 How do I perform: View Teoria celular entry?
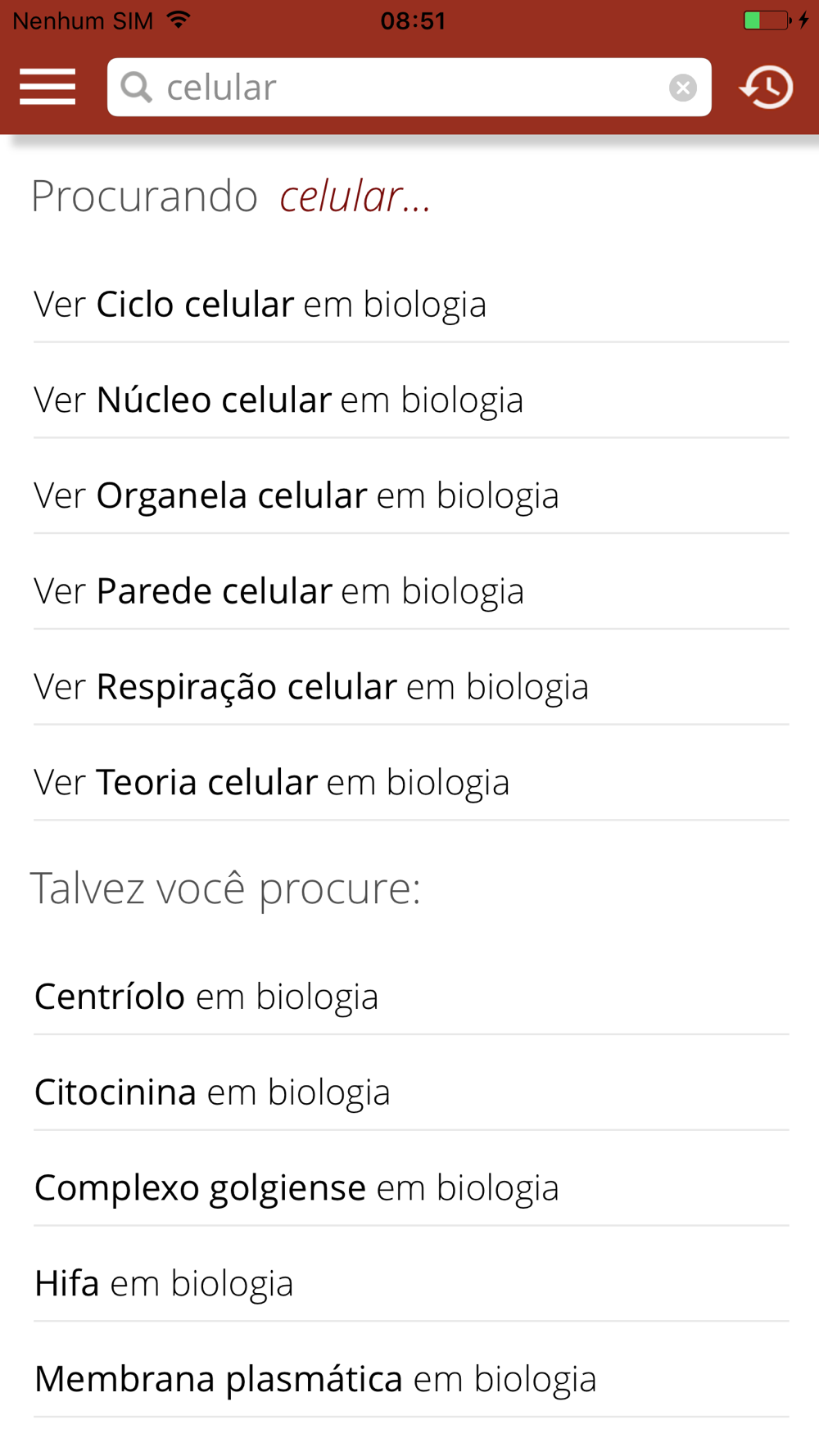coord(411,783)
